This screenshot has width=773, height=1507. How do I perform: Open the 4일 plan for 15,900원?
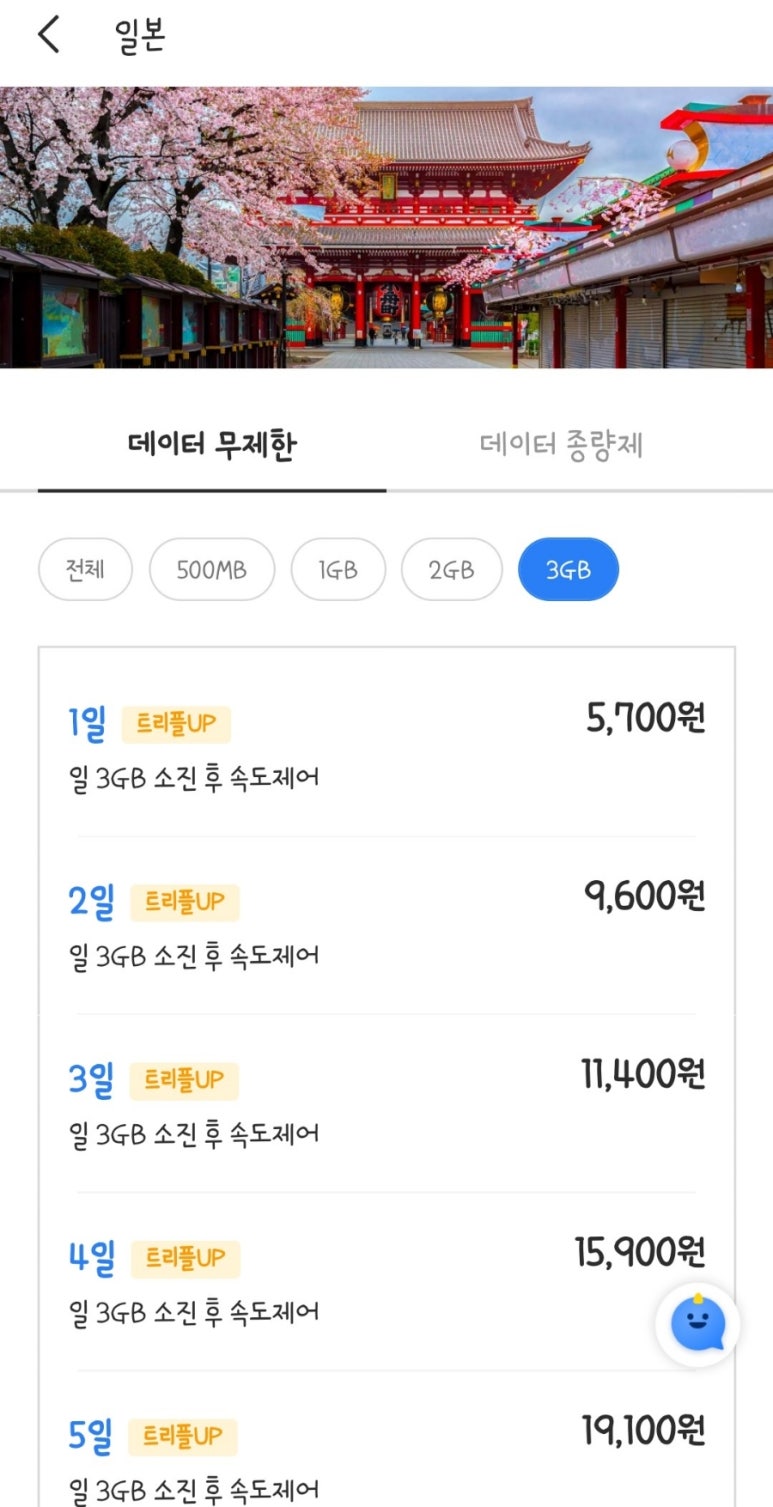(387, 1282)
